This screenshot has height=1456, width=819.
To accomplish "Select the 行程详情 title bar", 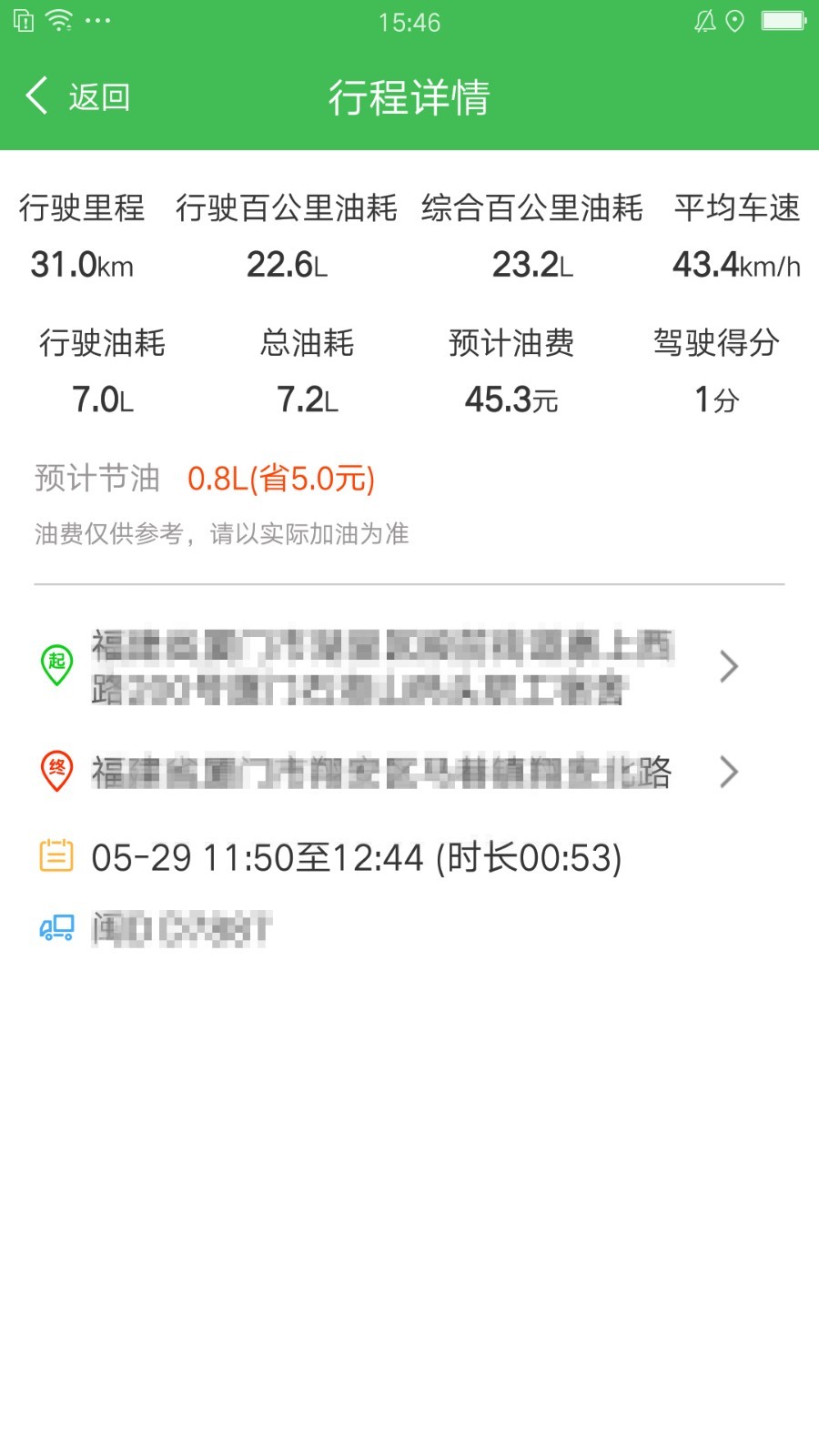I will pyautogui.click(x=409, y=97).
